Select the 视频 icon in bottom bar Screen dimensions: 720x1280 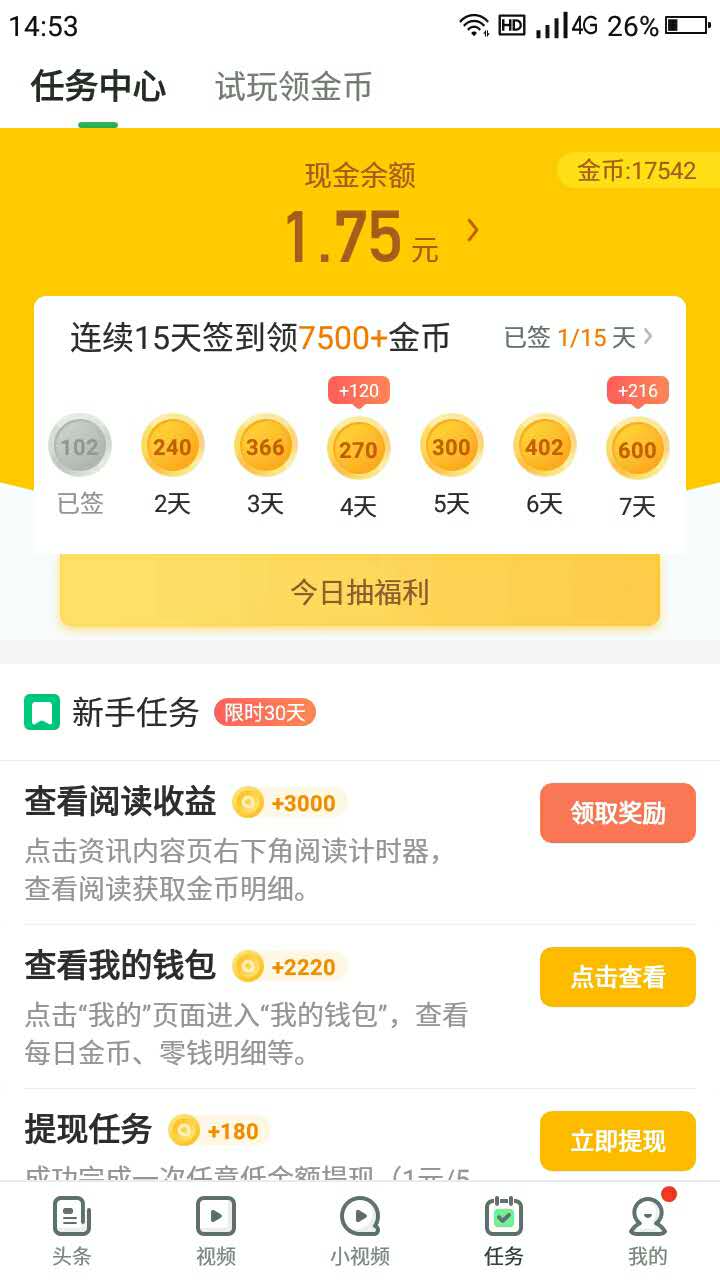point(215,1218)
